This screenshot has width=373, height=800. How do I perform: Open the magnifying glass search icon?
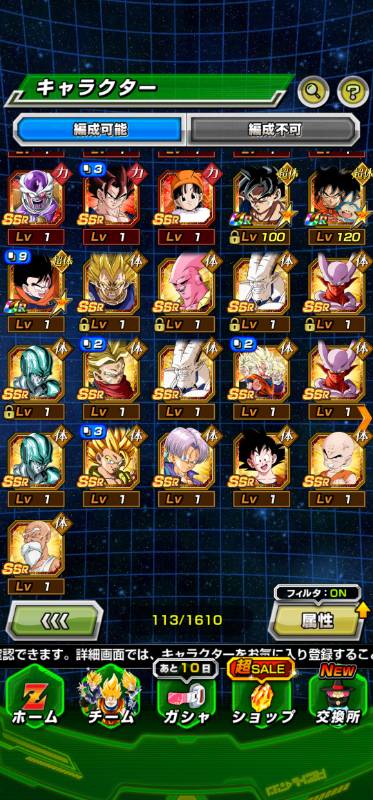(x=313, y=92)
